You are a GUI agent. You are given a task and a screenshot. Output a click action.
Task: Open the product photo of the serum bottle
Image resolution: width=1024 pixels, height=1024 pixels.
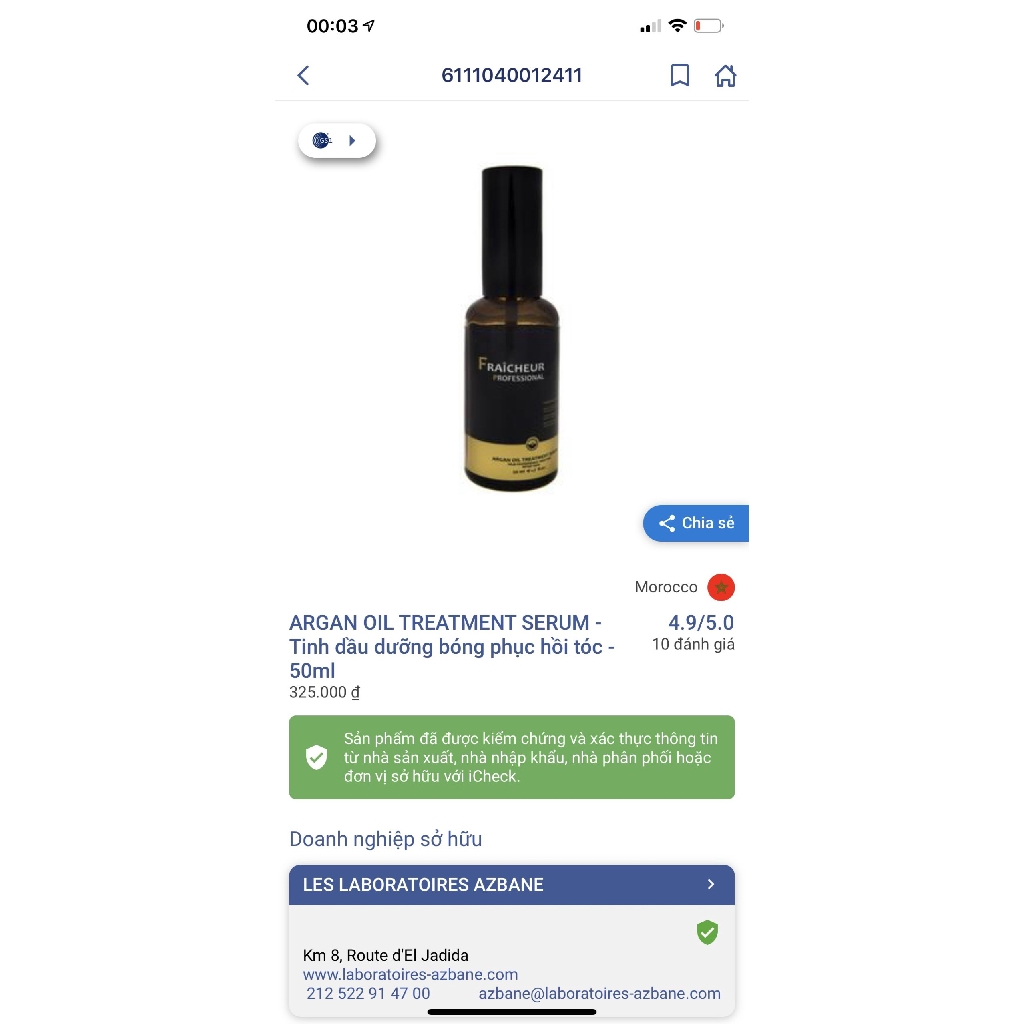(512, 330)
